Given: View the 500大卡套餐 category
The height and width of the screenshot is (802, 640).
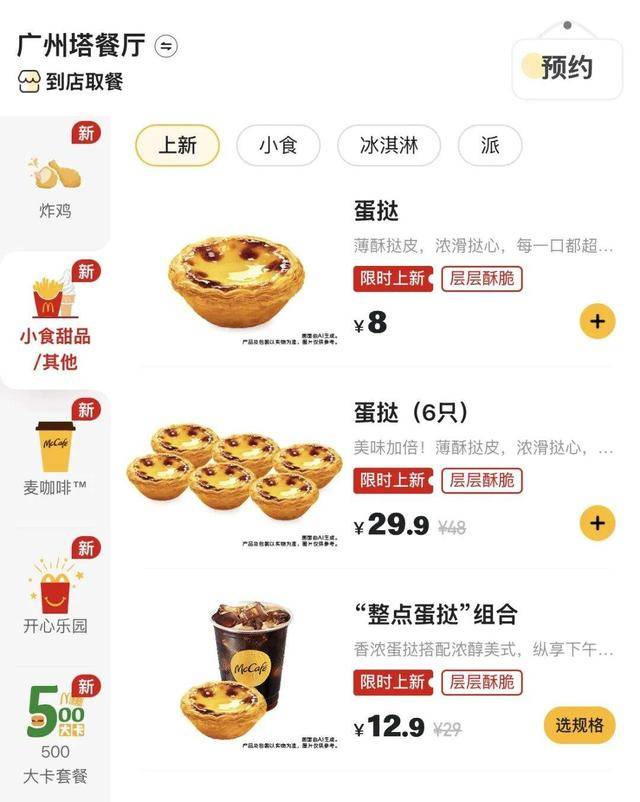Looking at the screenshot, I should [55, 730].
